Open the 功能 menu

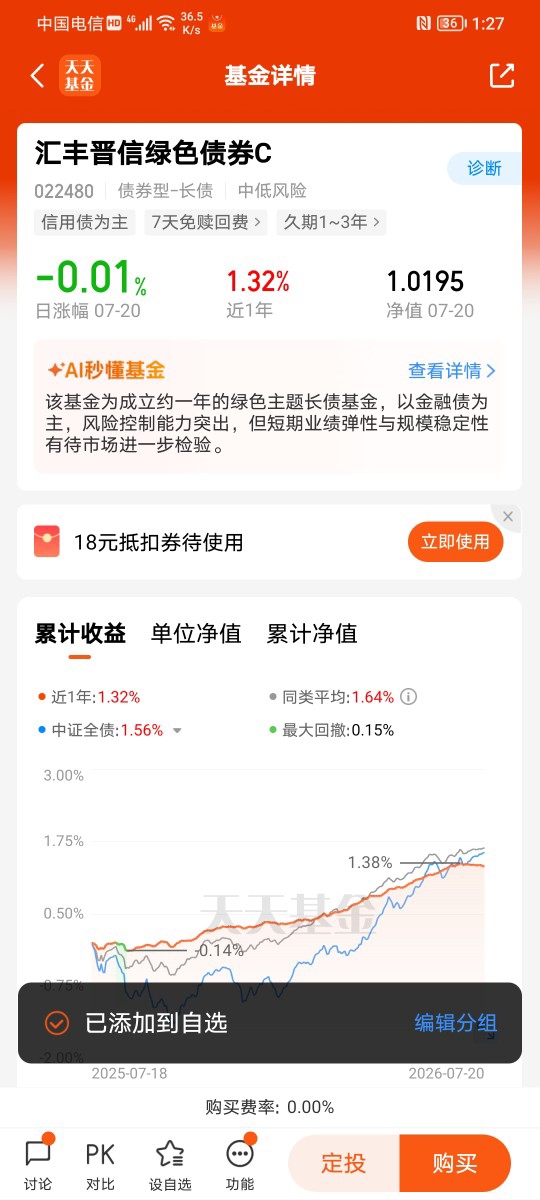point(240,1163)
